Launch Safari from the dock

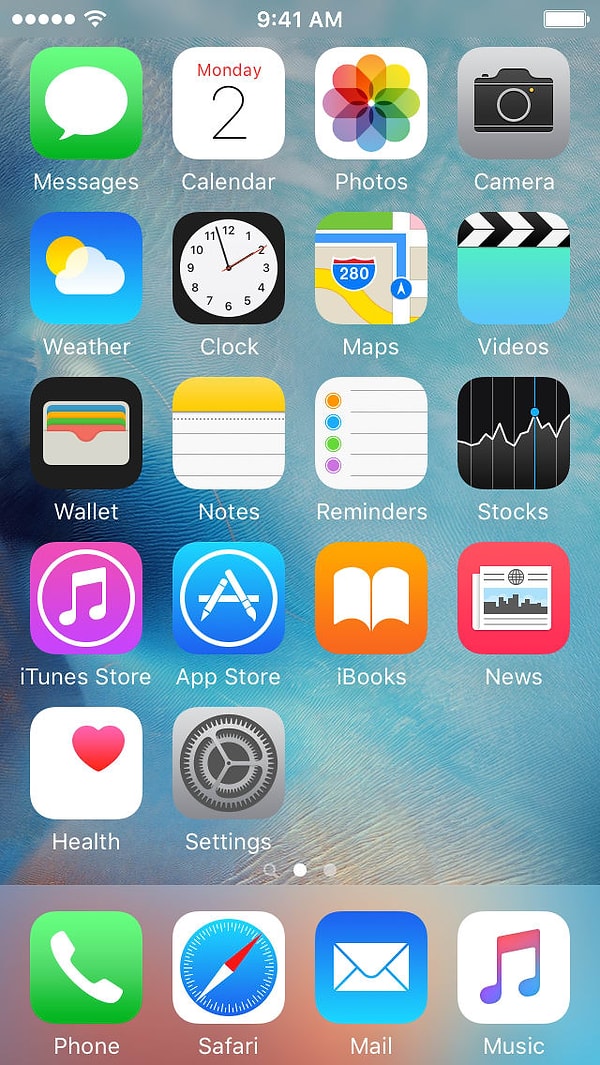point(229,967)
